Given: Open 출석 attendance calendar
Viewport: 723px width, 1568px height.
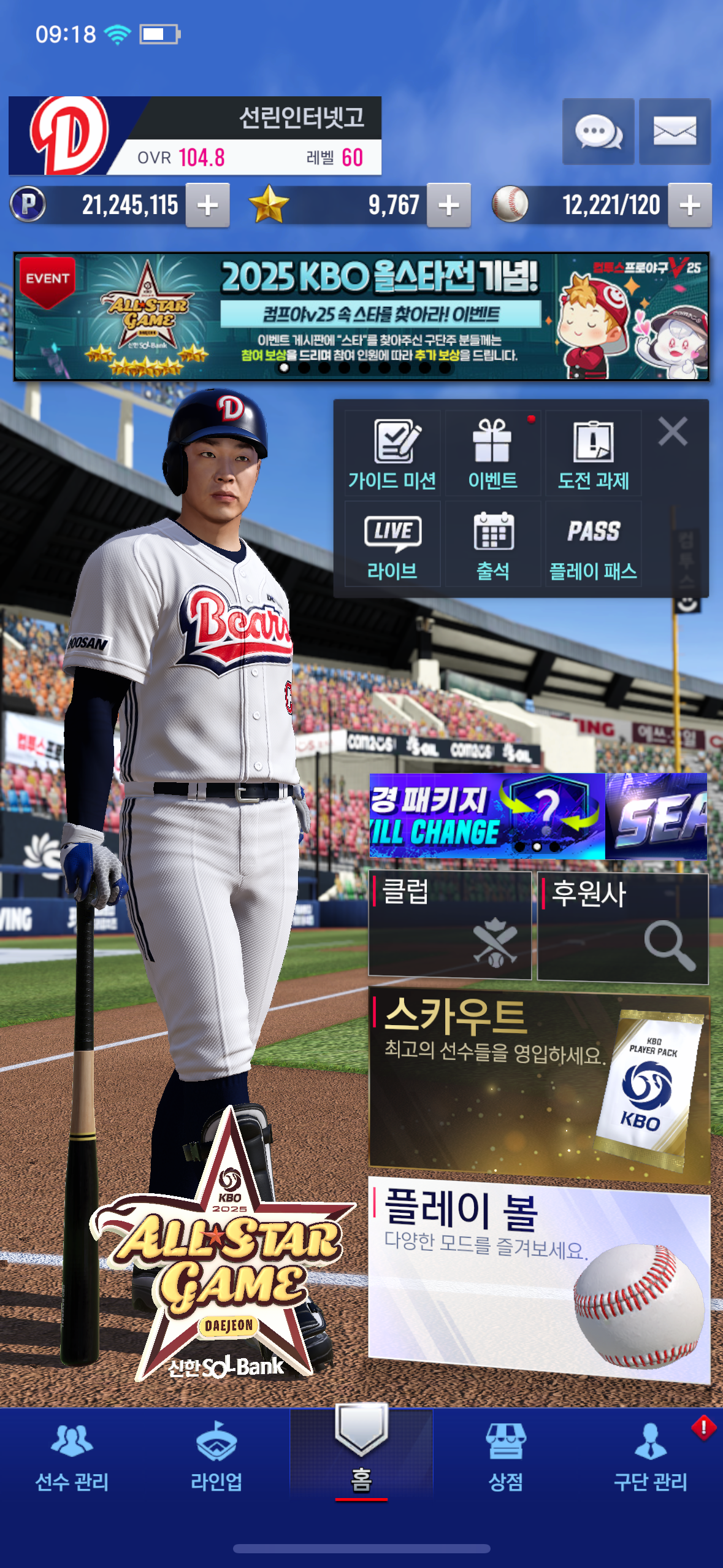Looking at the screenshot, I should 492,545.
